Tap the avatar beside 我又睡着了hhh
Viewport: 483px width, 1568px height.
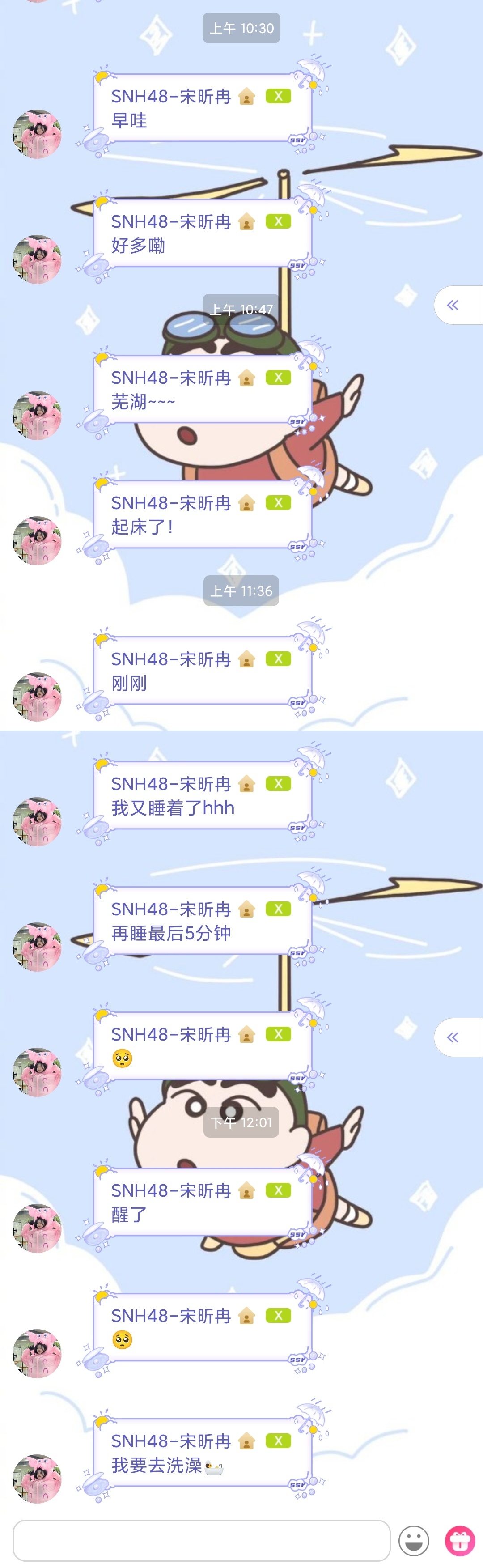tap(37, 821)
